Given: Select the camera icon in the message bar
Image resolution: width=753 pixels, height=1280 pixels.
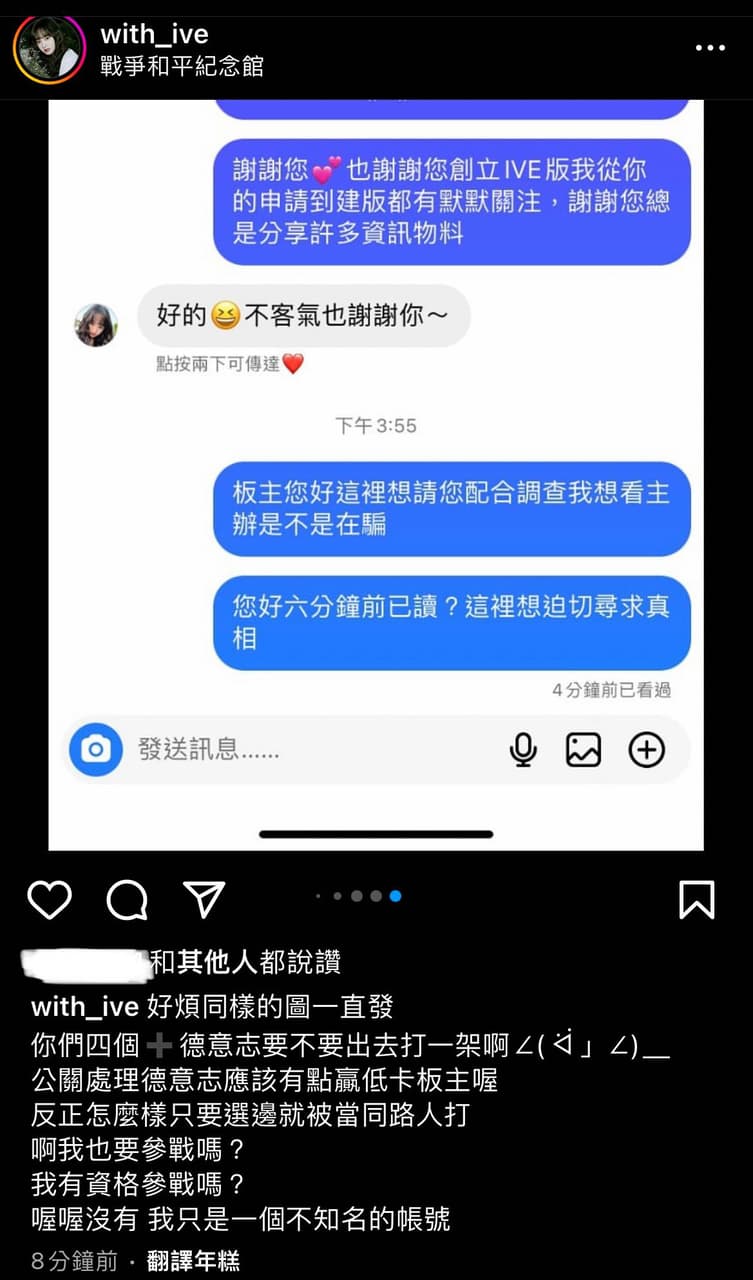Looking at the screenshot, I should pyautogui.click(x=95, y=749).
